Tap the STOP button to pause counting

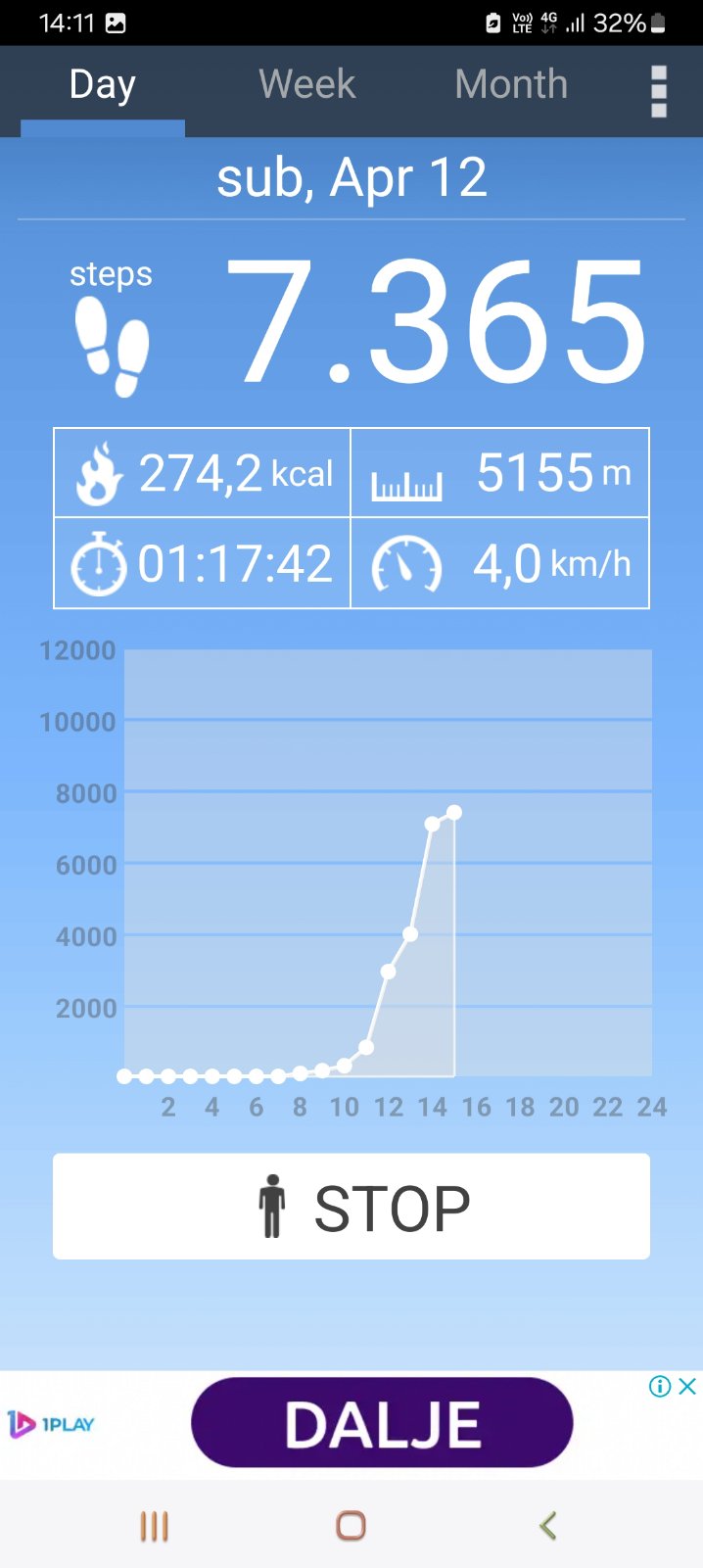pos(351,1207)
